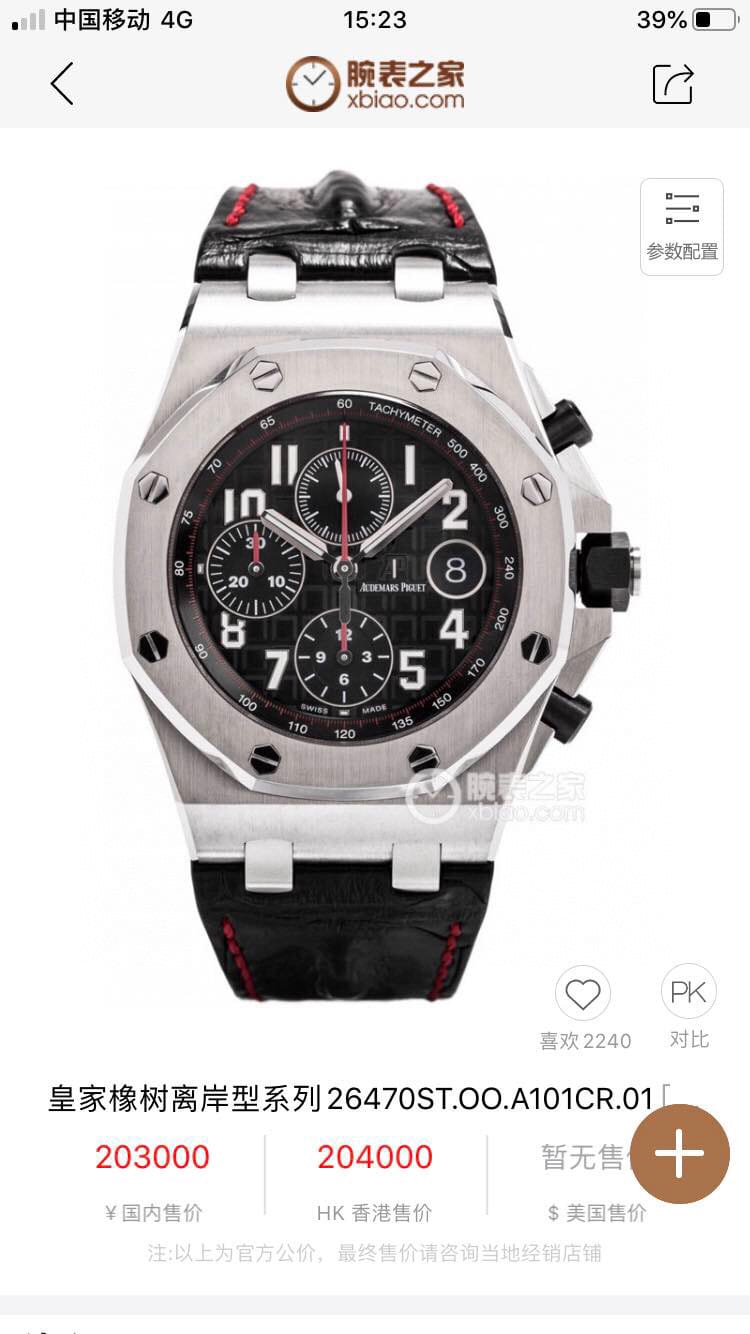
Task: Tap the brown plus floating button
Action: [680, 1154]
